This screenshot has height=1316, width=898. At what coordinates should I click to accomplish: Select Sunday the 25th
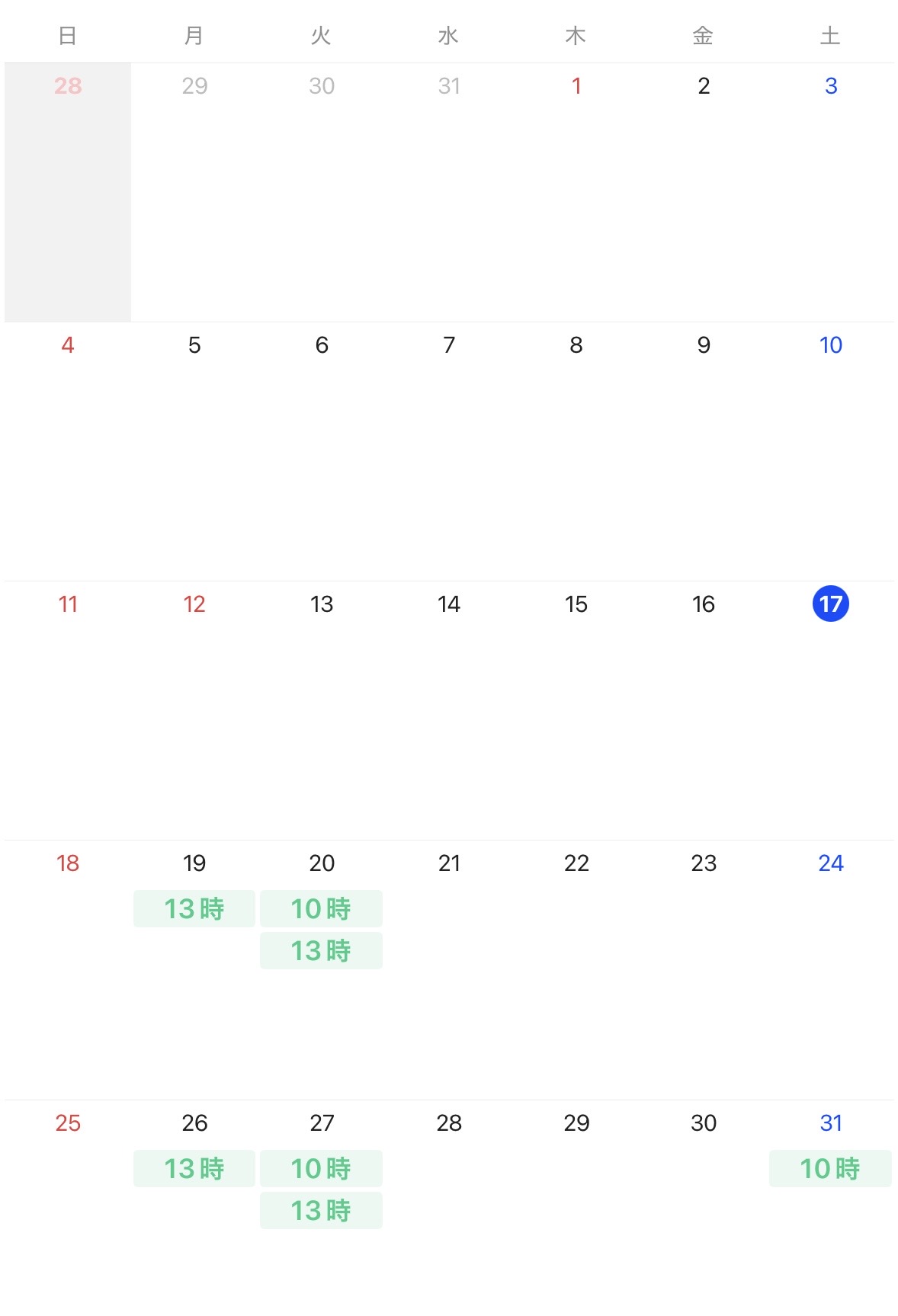coord(68,1122)
